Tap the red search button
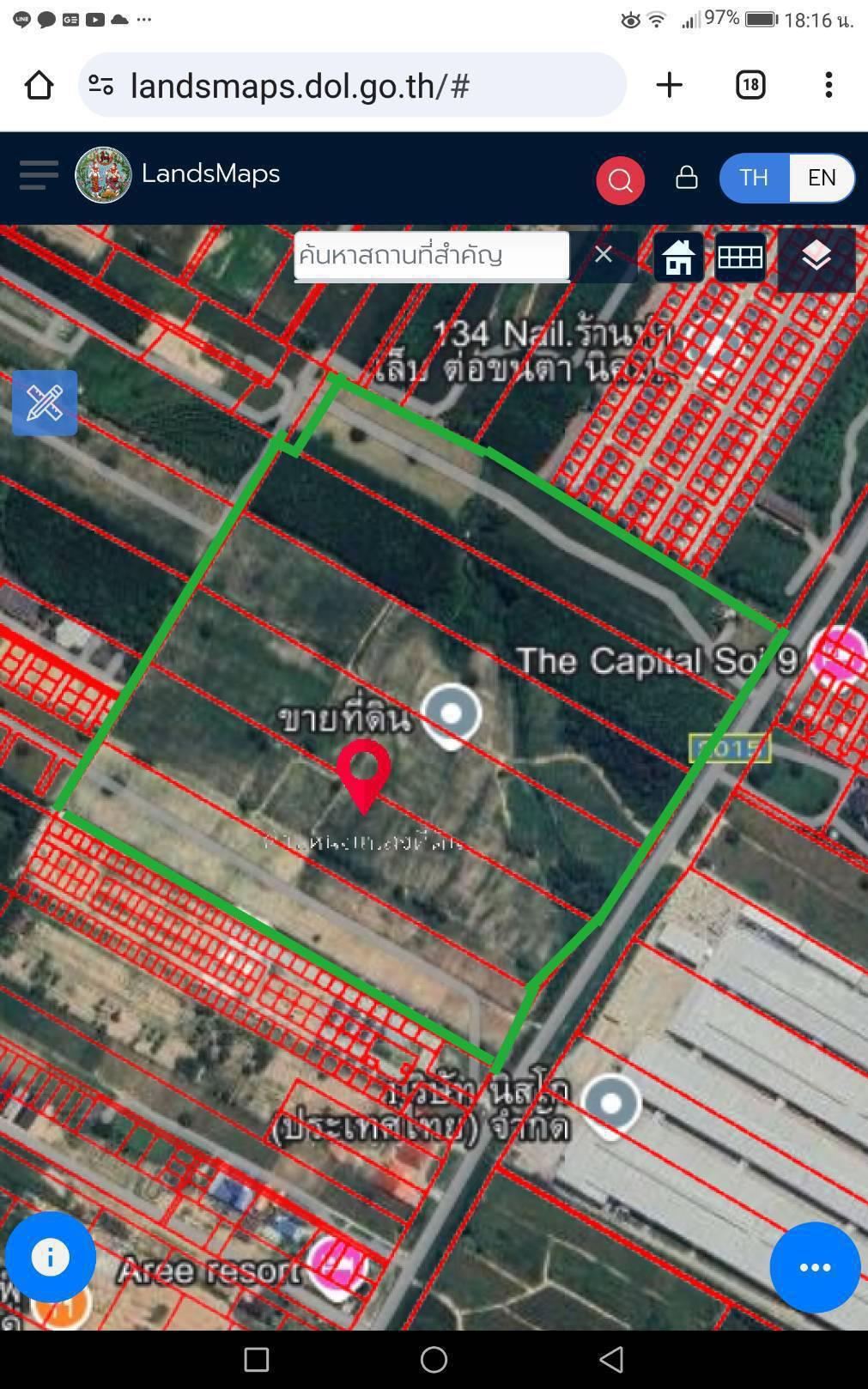Viewport: 868px width, 1389px height. click(x=620, y=180)
